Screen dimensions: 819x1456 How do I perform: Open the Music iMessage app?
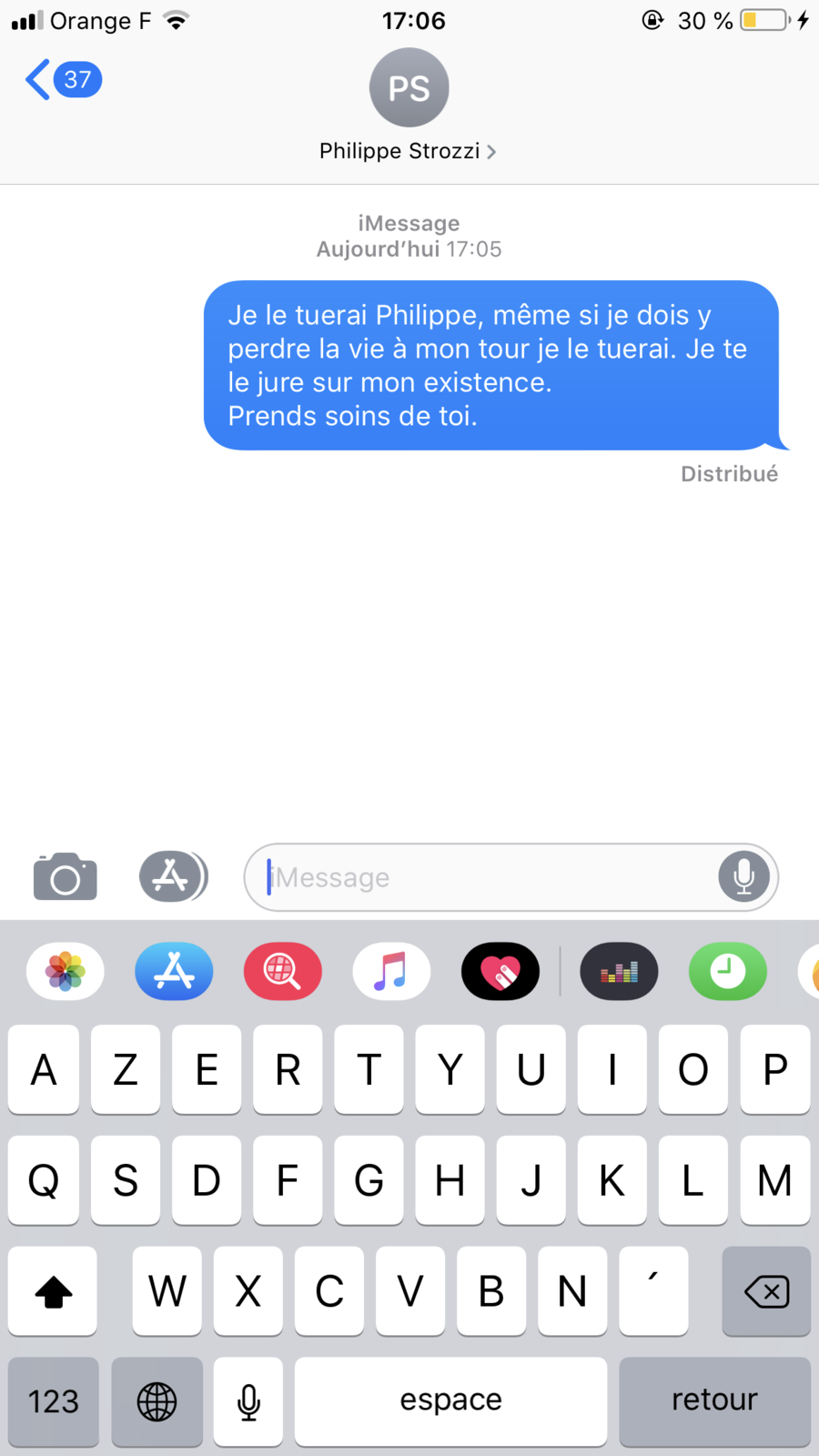pos(391,971)
